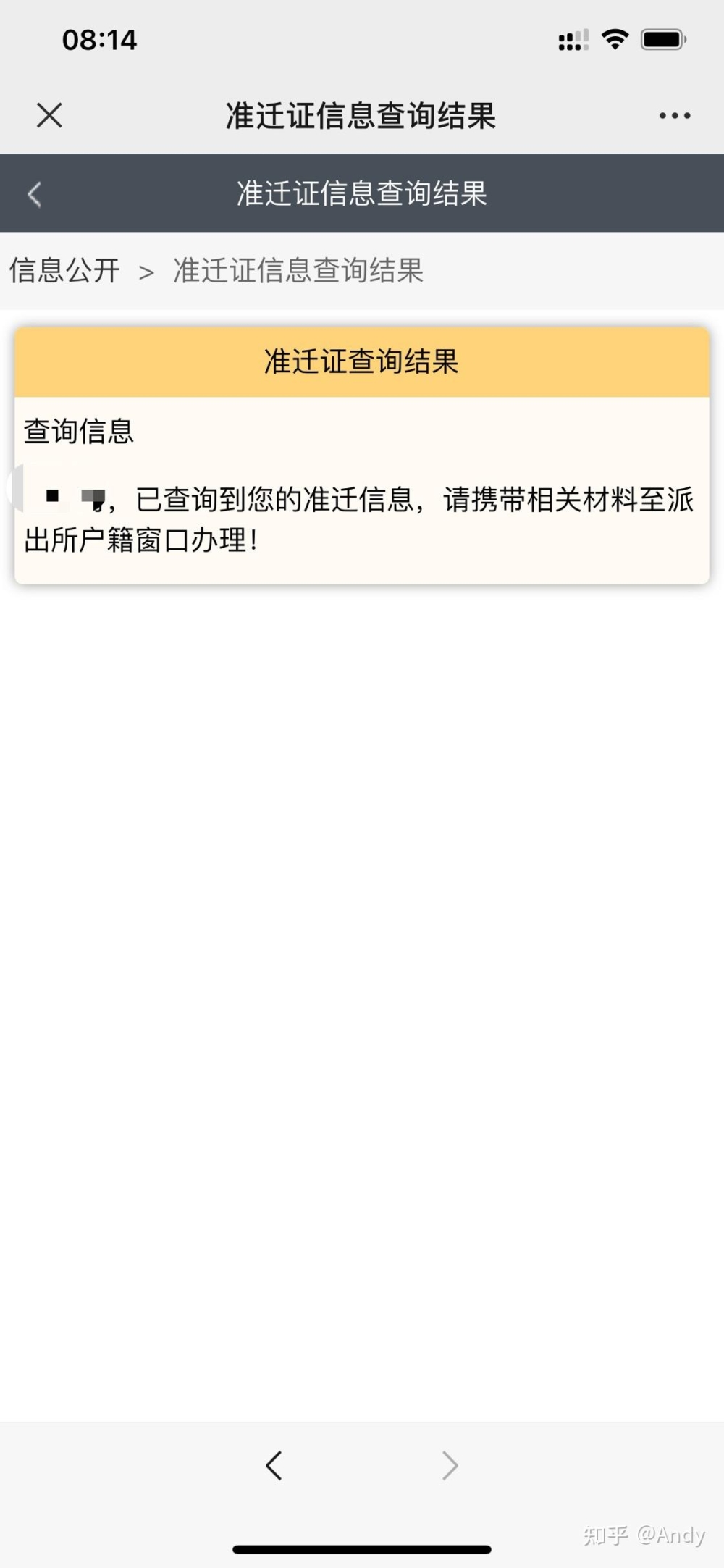Close the webview with the X icon
The width and height of the screenshot is (724, 1568).
tap(49, 115)
